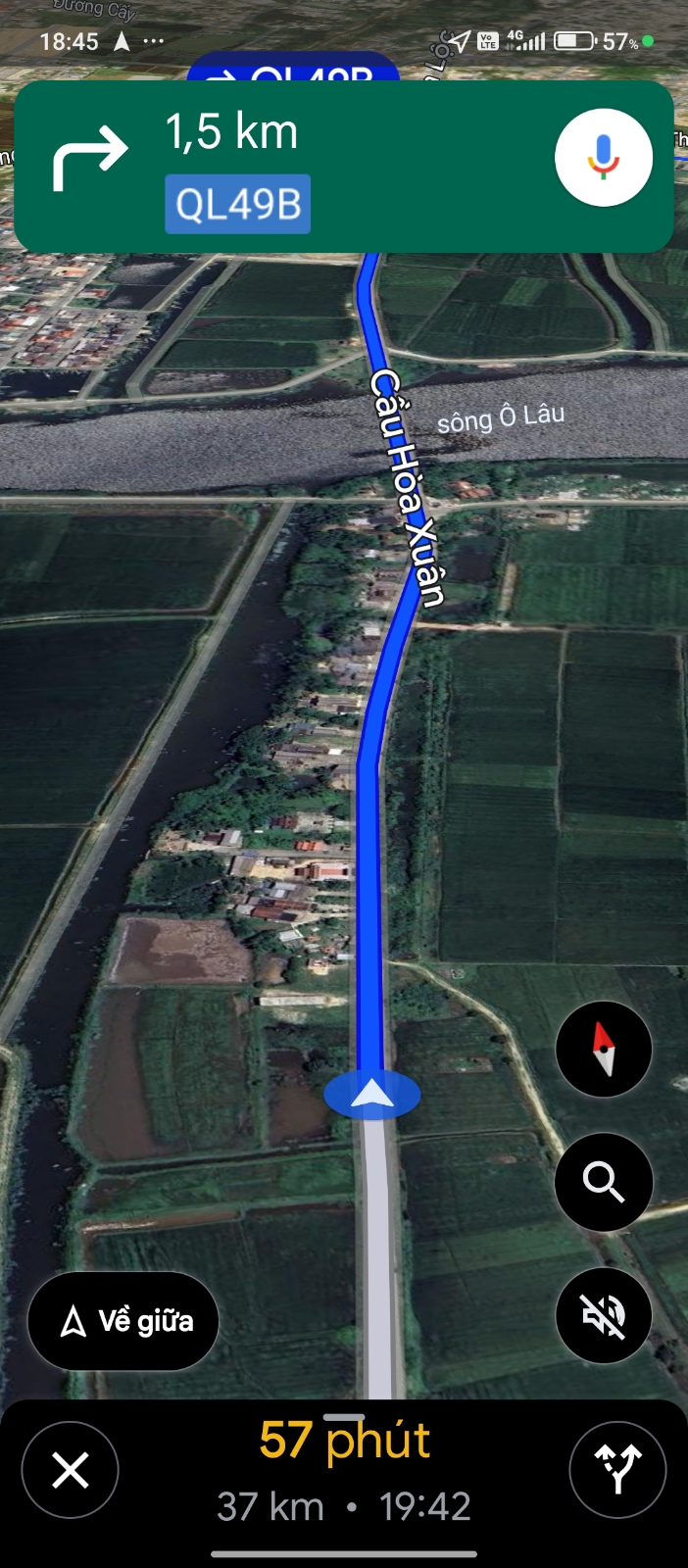Viewport: 688px width, 1568px height.
Task: Unmute voice guidance
Action: (x=603, y=1315)
